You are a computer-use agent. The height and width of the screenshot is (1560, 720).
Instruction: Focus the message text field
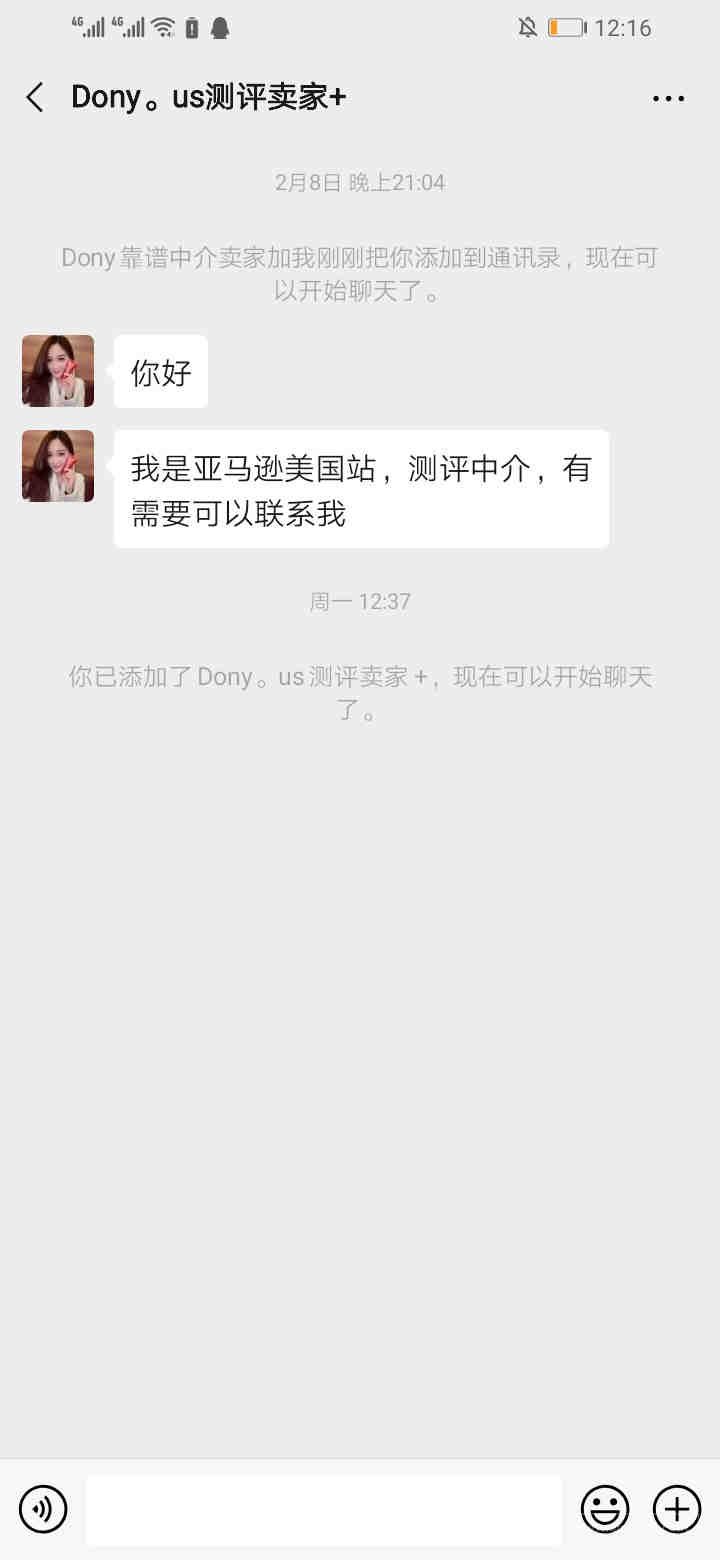323,1509
